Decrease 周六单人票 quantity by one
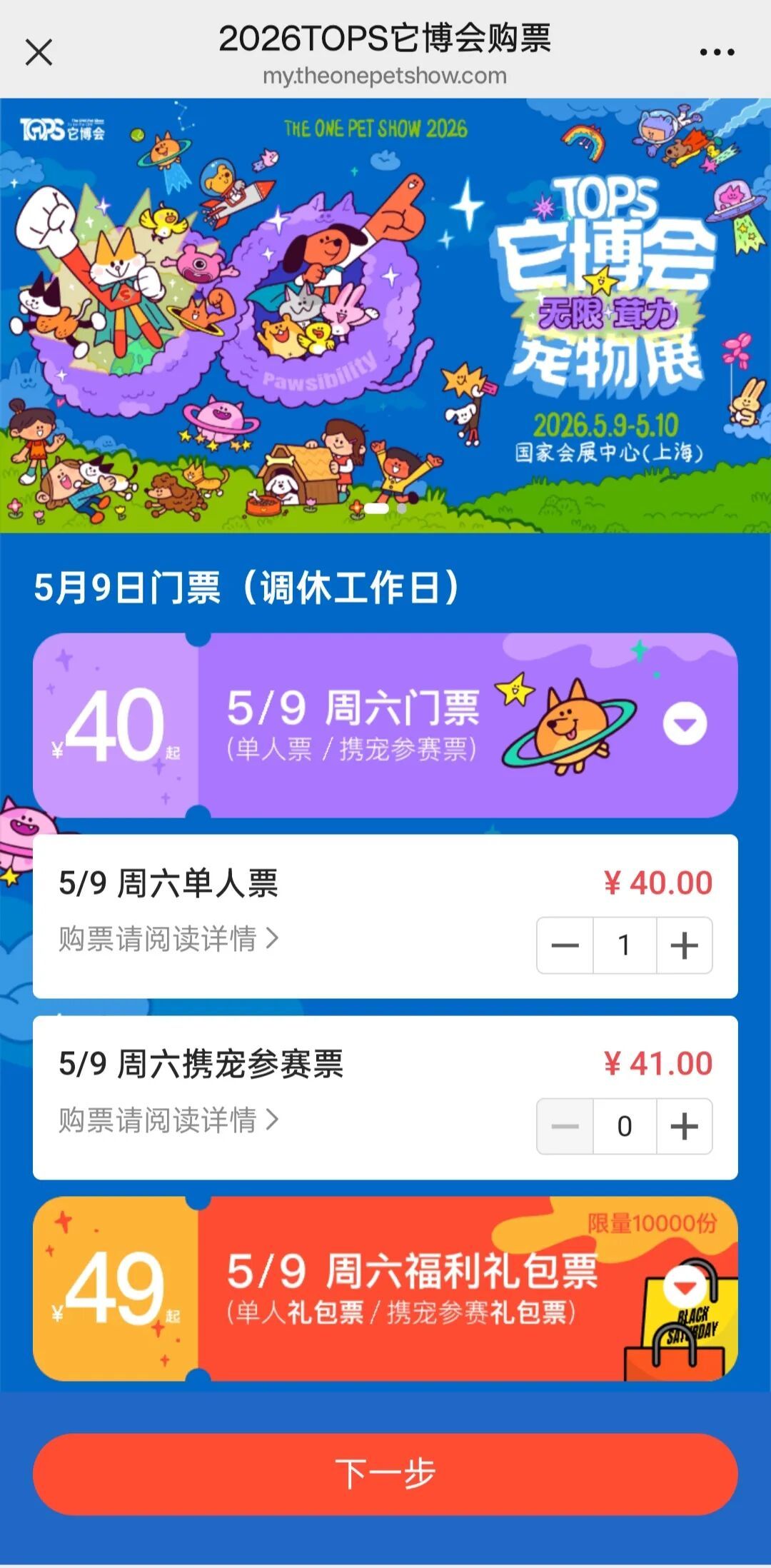771x1568 pixels. (x=565, y=945)
